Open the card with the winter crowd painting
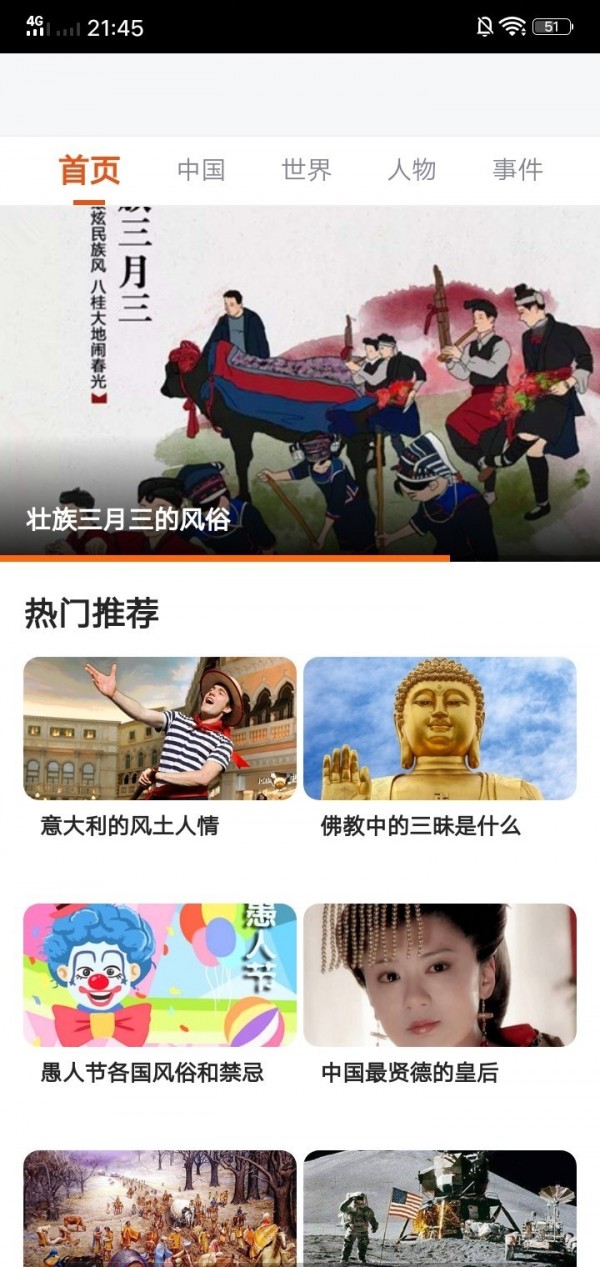The width and height of the screenshot is (600, 1267). click(x=160, y=1208)
